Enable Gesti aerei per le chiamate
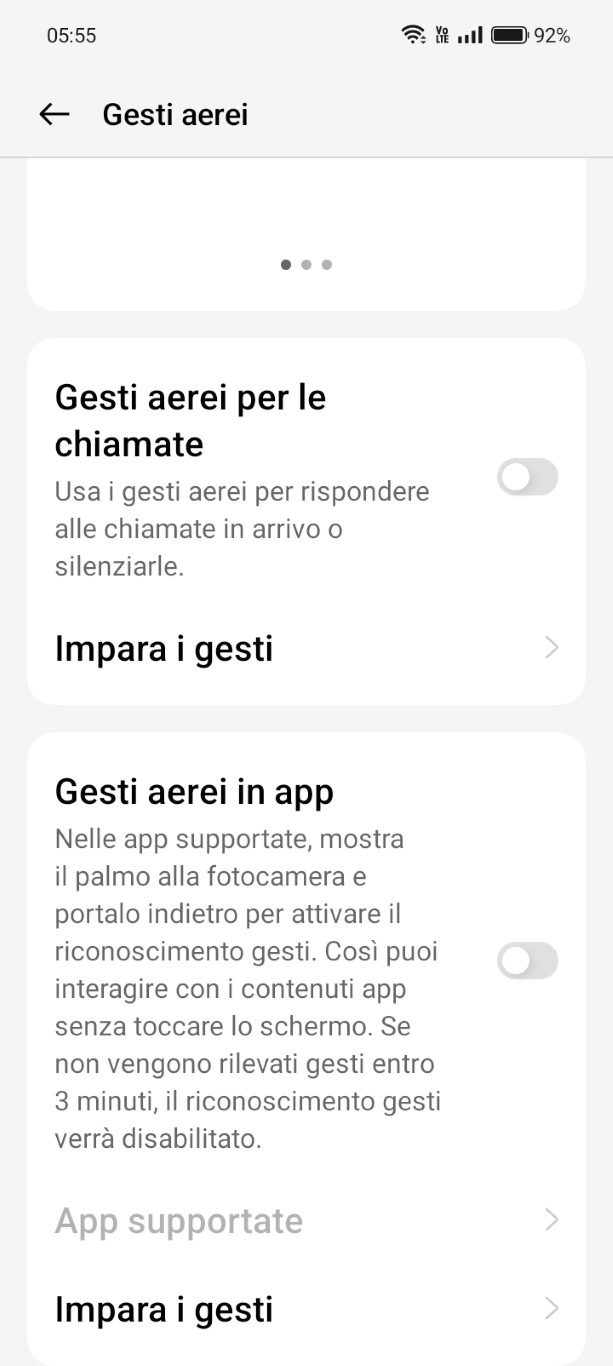Viewport: 613px width, 1366px height. [528, 477]
